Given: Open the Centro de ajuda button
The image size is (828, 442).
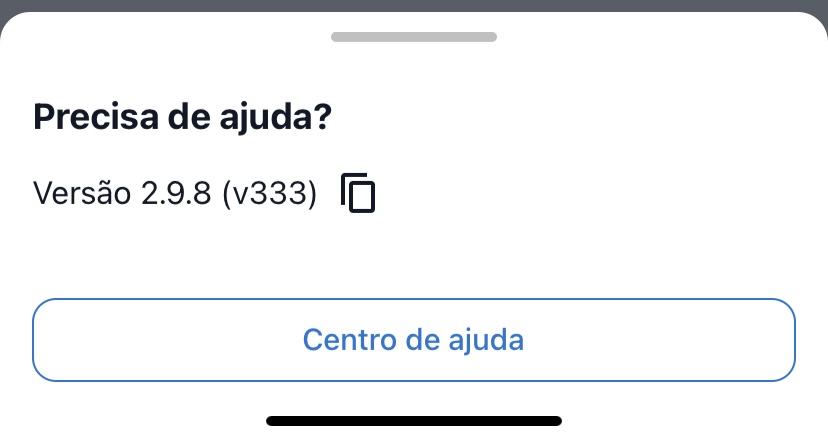Looking at the screenshot, I should (x=414, y=339).
